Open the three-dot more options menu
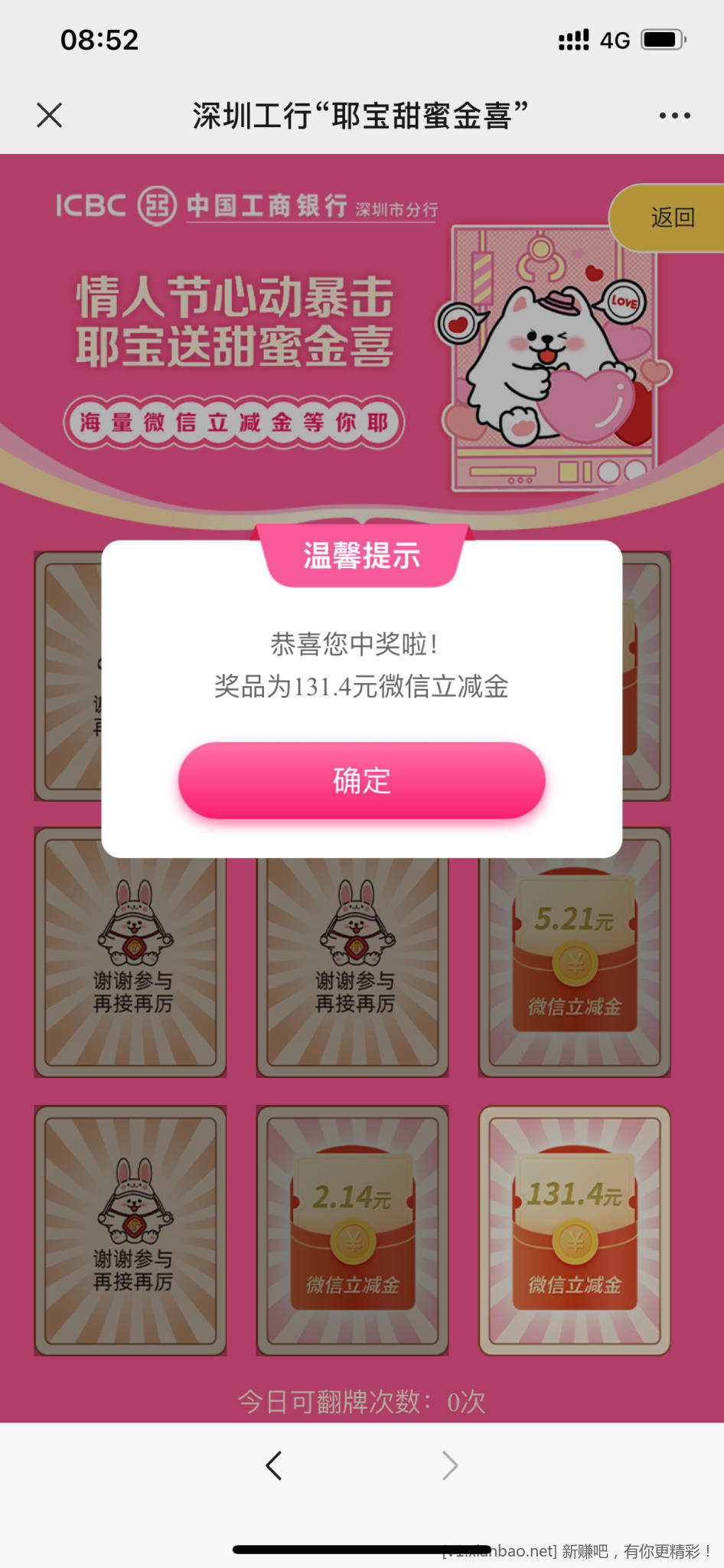This screenshot has width=724, height=1568. (x=674, y=116)
